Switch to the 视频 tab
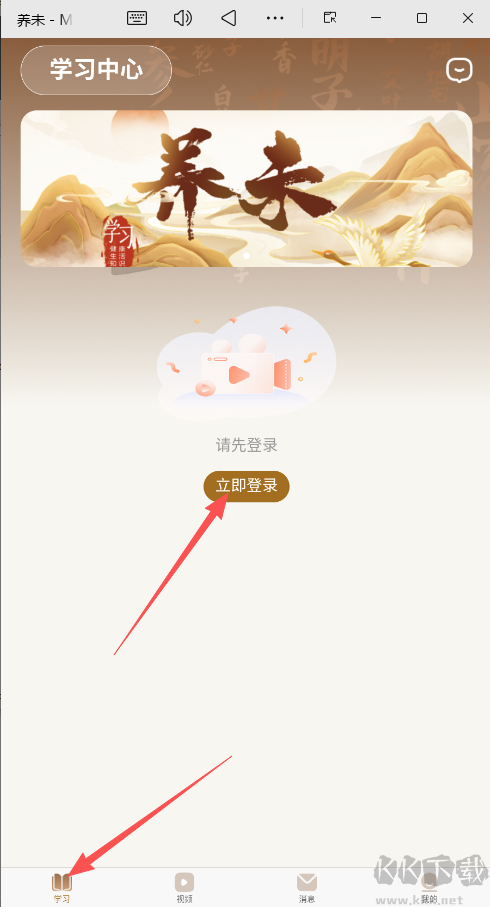This screenshot has width=490, height=907. pyautogui.click(x=185, y=887)
